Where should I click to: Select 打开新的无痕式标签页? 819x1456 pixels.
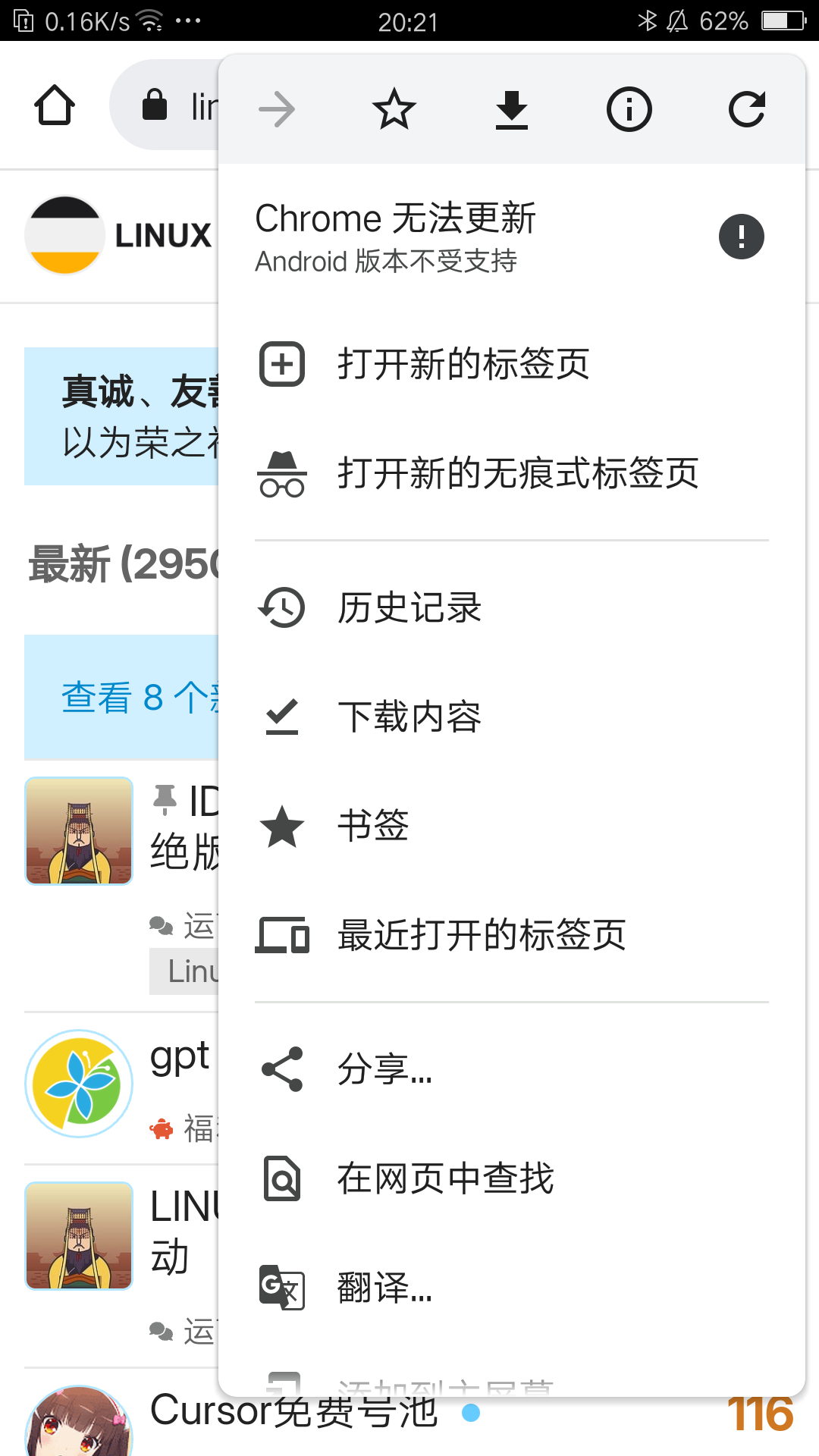click(x=512, y=473)
